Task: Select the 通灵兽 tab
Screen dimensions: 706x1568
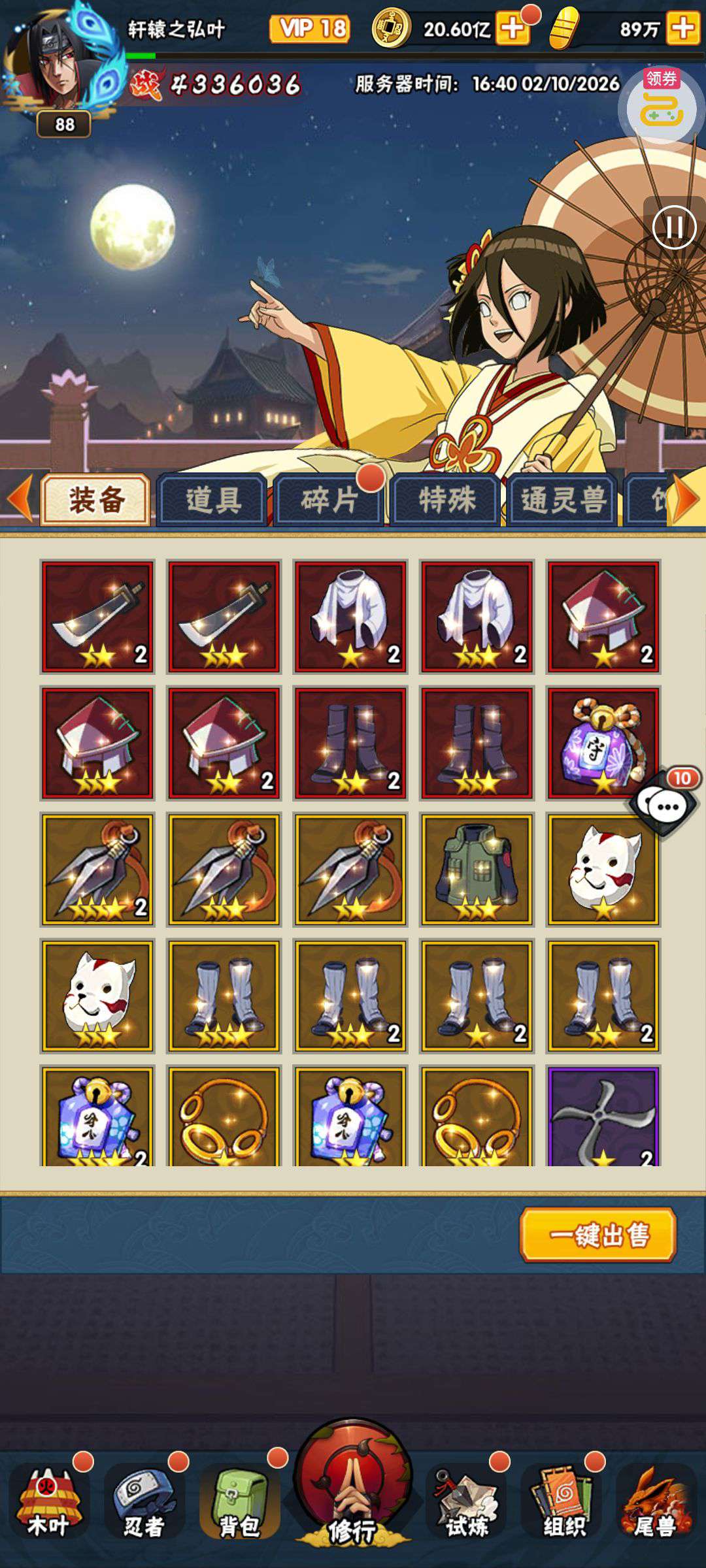Action: (x=563, y=500)
